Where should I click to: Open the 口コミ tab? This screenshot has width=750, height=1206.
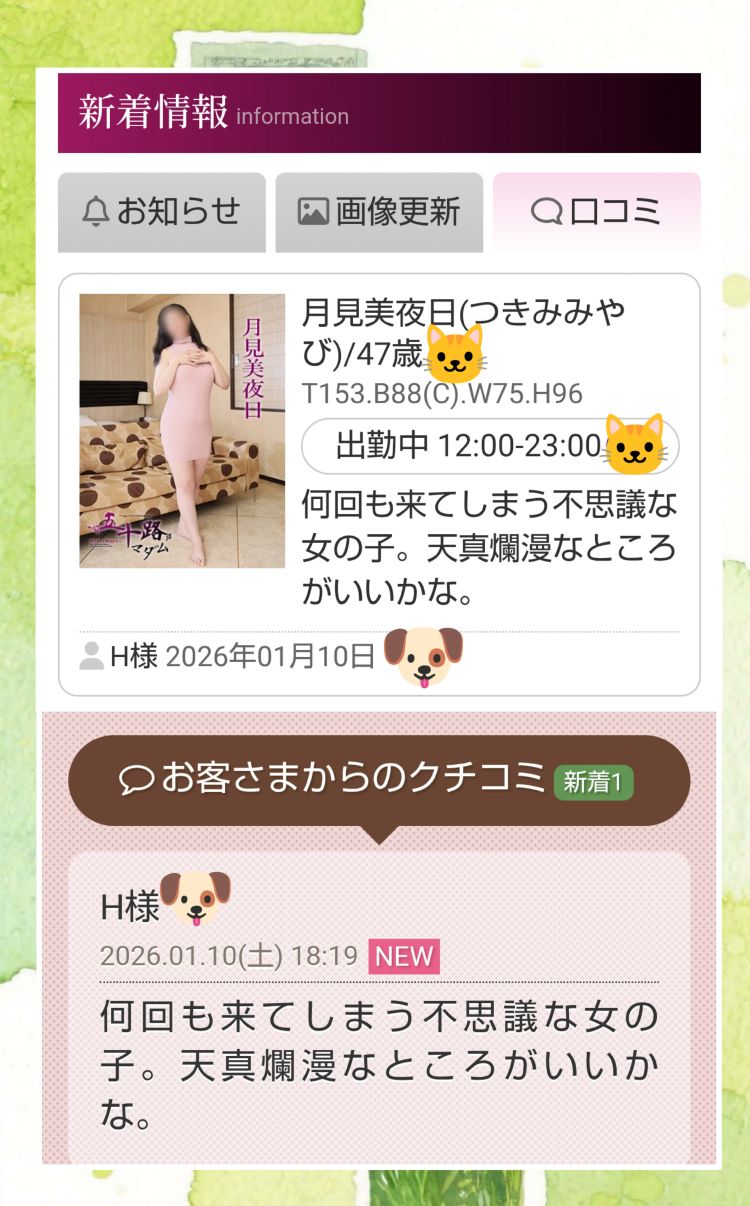click(x=598, y=212)
